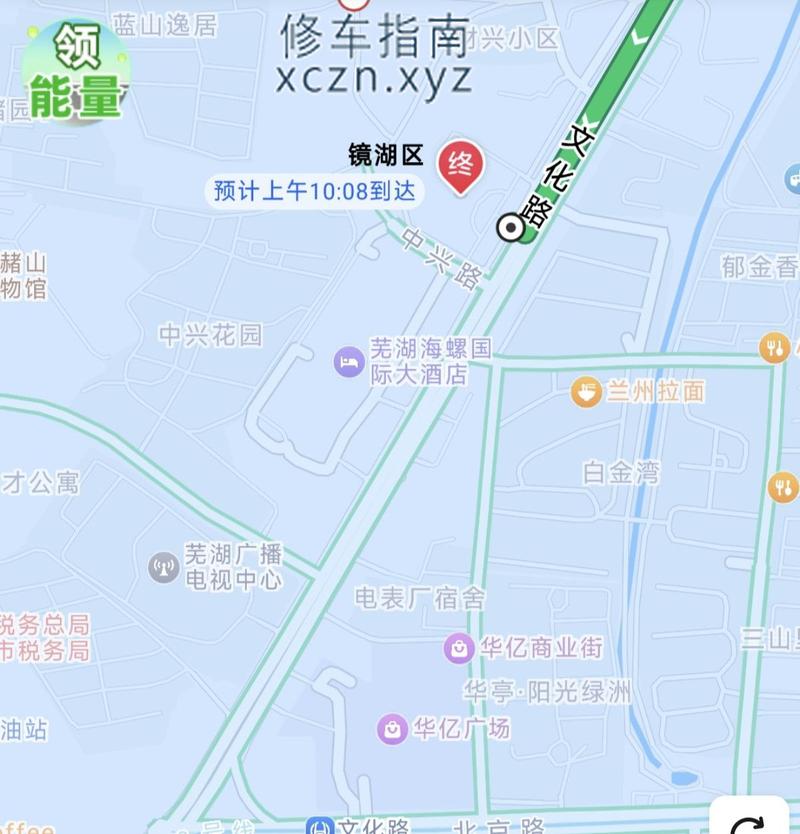Tap the 芜湖广播电视中心 marker
The width and height of the screenshot is (800, 834).
point(163,567)
